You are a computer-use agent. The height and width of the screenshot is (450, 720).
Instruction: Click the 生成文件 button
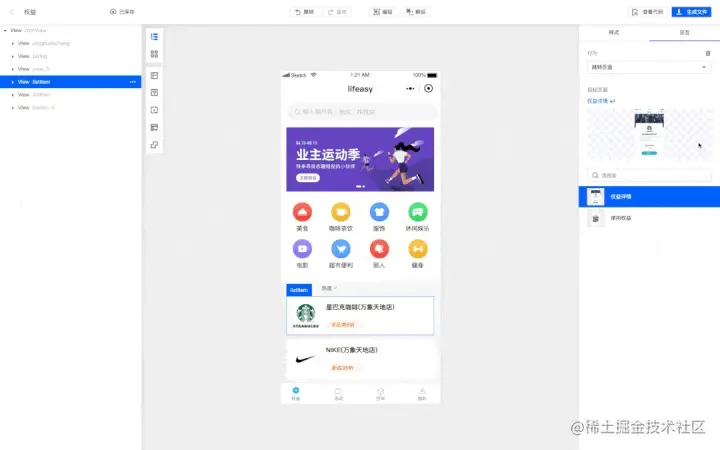(693, 12)
